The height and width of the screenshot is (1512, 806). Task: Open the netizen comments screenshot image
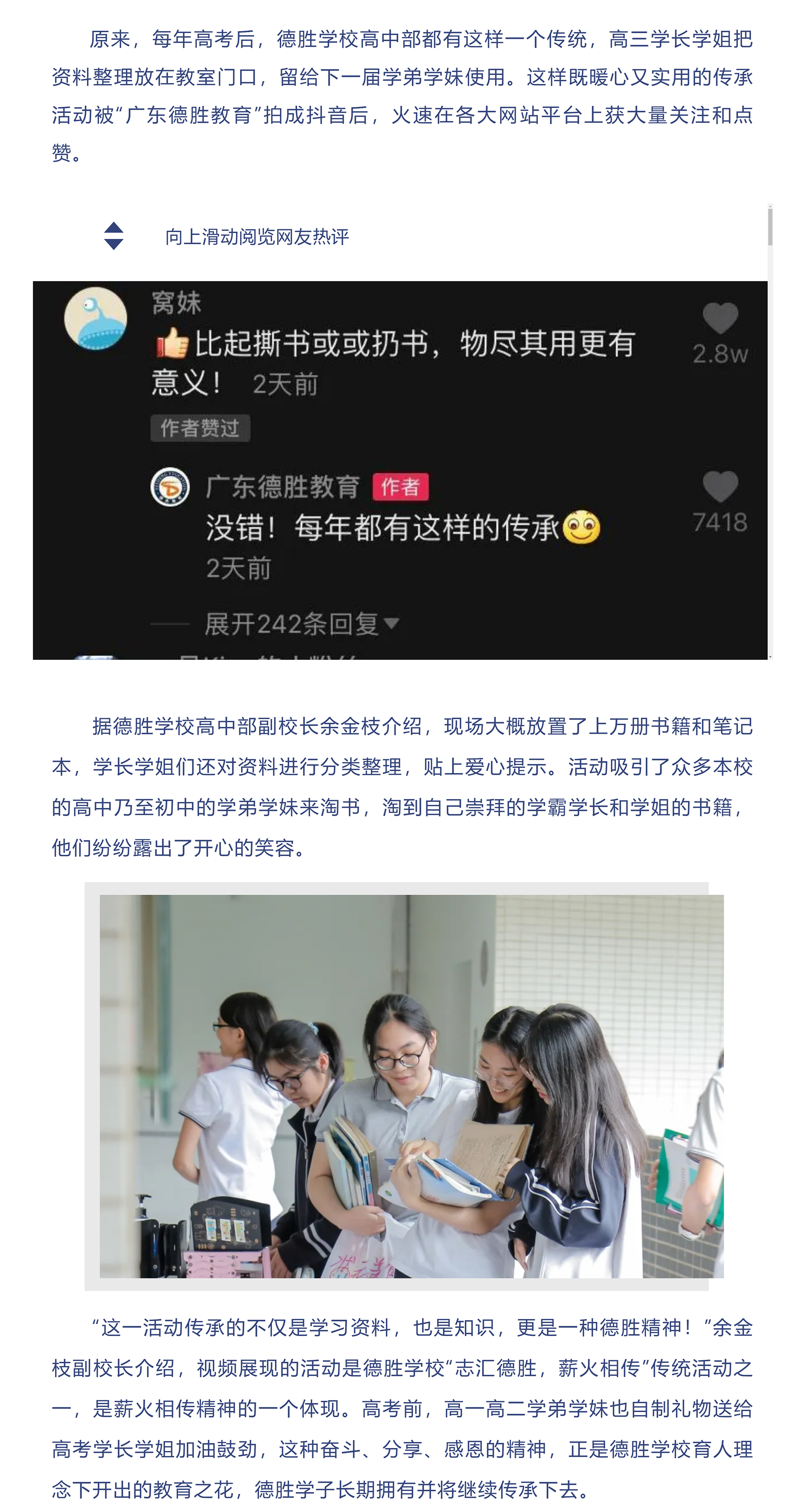pos(399,470)
